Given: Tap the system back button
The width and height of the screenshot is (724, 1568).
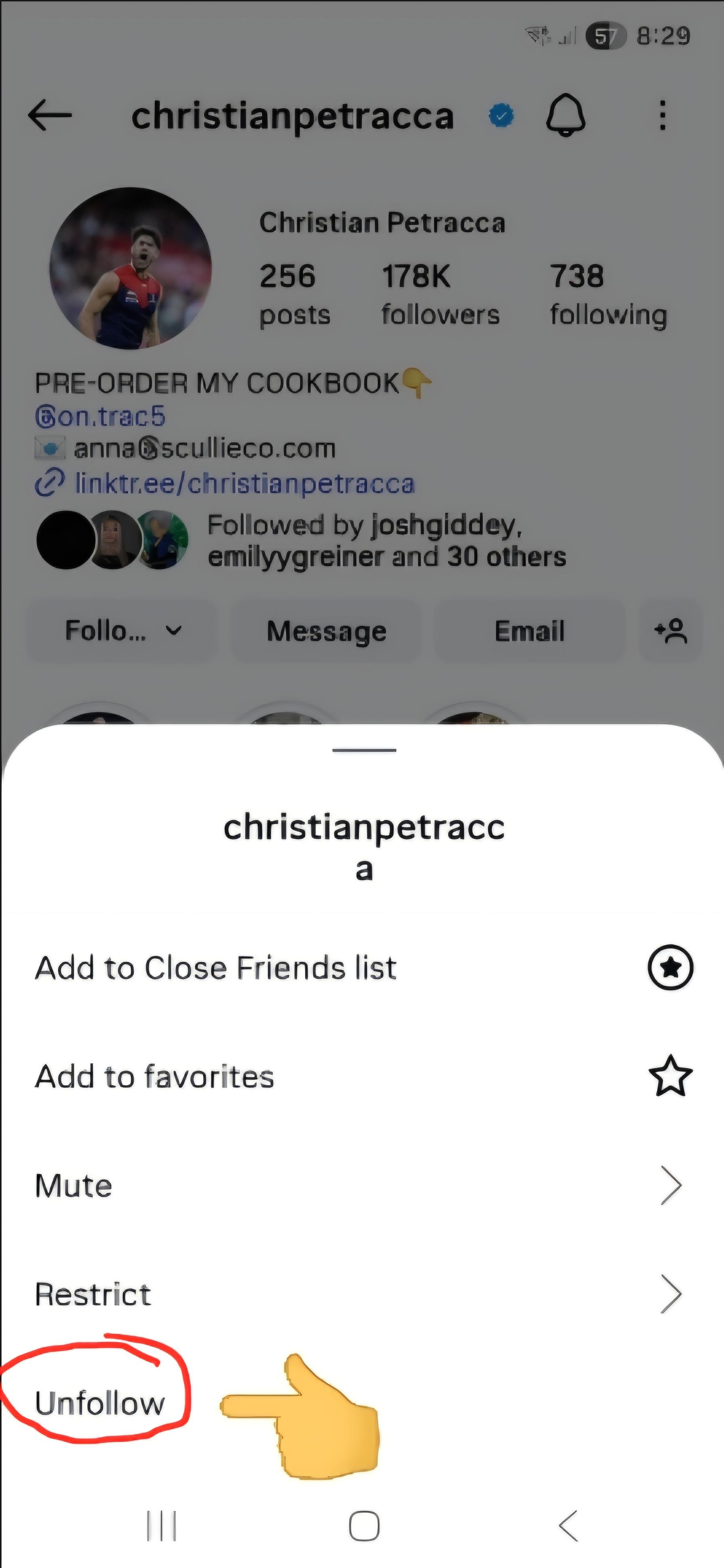Looking at the screenshot, I should click(x=568, y=1526).
